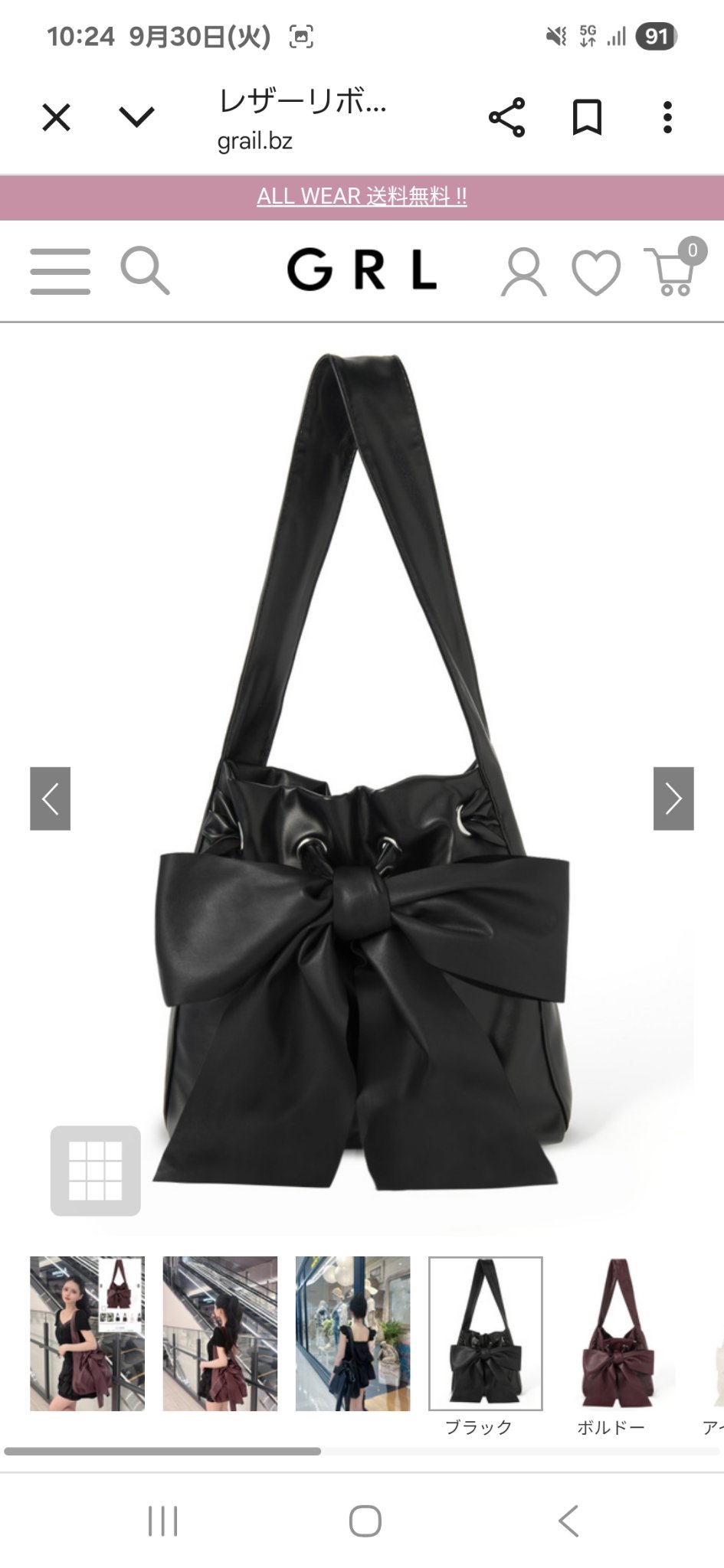Bookmark this page

(x=587, y=118)
